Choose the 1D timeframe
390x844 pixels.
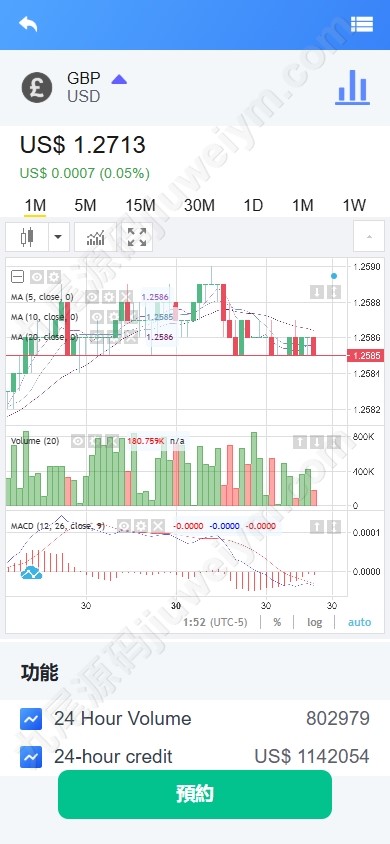pyautogui.click(x=253, y=205)
